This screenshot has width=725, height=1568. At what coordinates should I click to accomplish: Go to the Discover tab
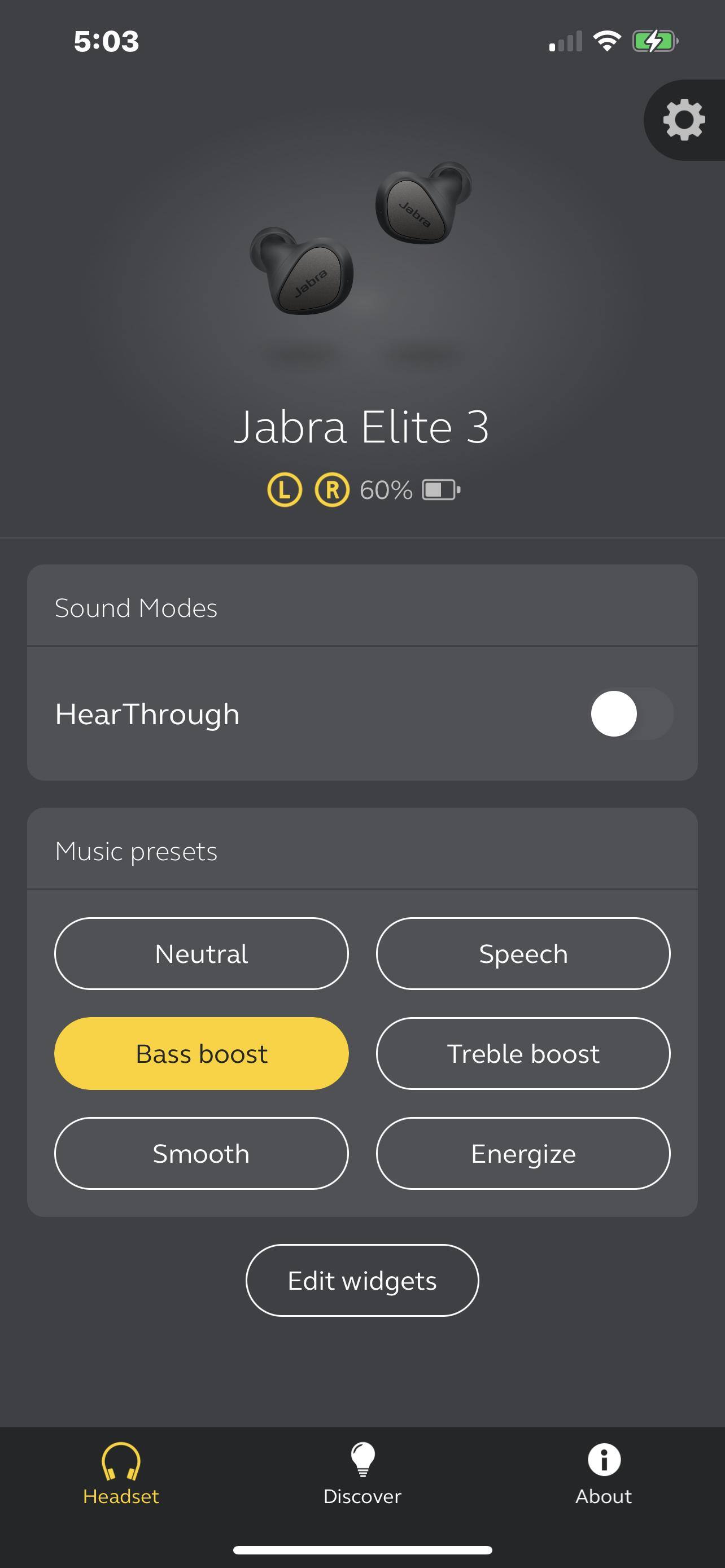click(x=362, y=1472)
